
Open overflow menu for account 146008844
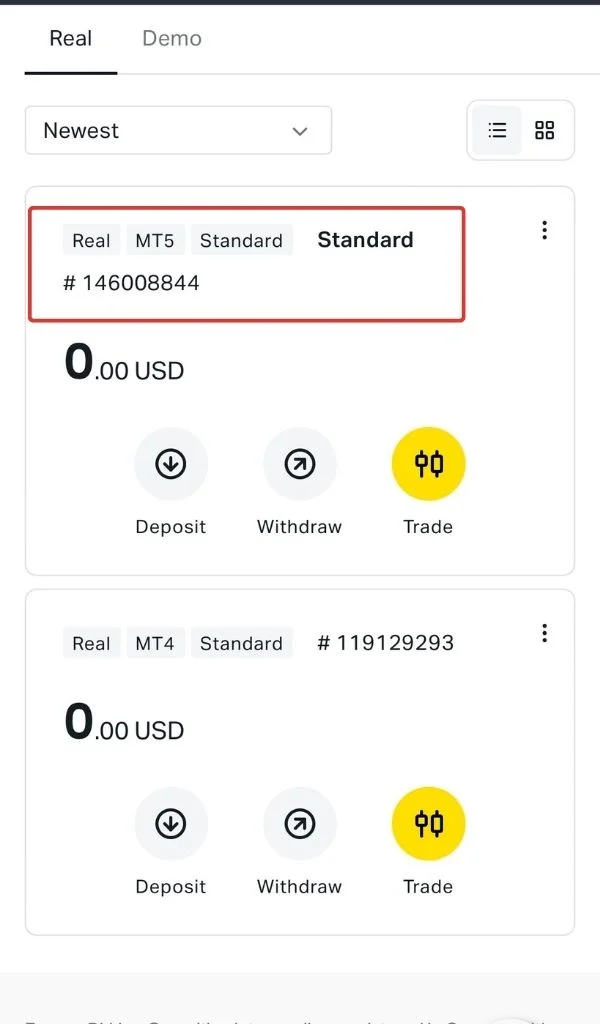[x=544, y=231]
